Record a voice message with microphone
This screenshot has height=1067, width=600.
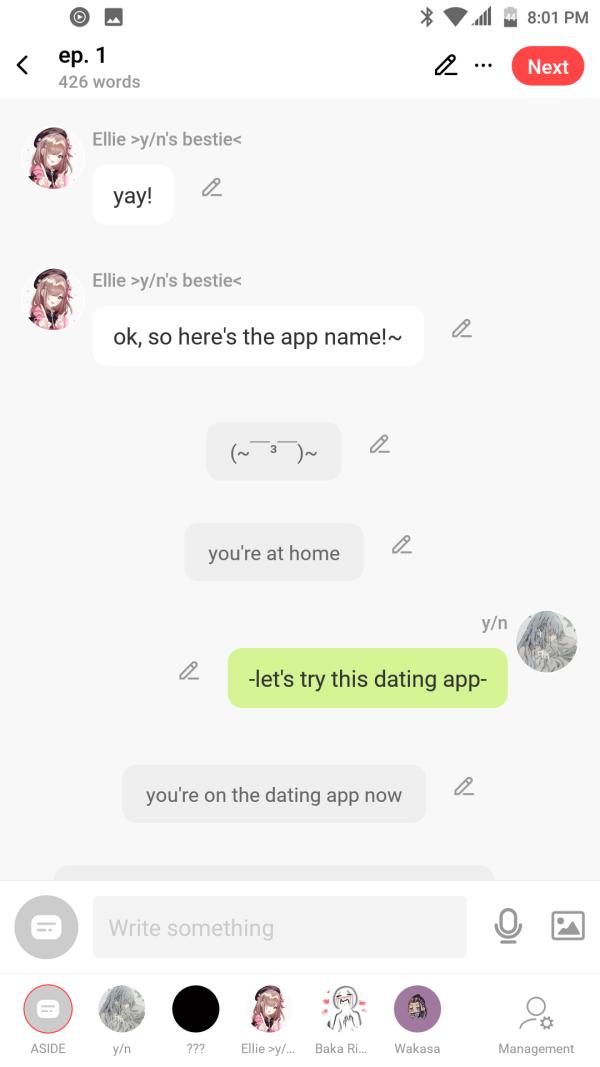click(x=508, y=926)
